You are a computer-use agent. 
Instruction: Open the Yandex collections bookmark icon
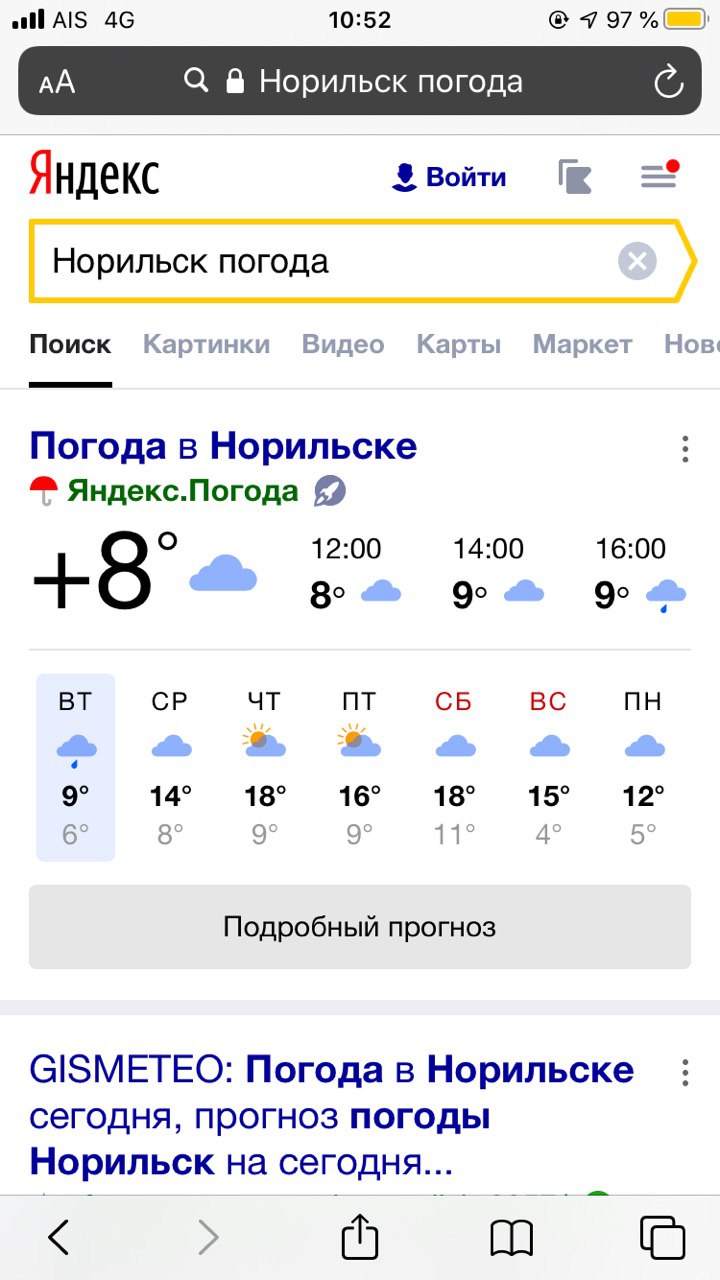(x=575, y=177)
